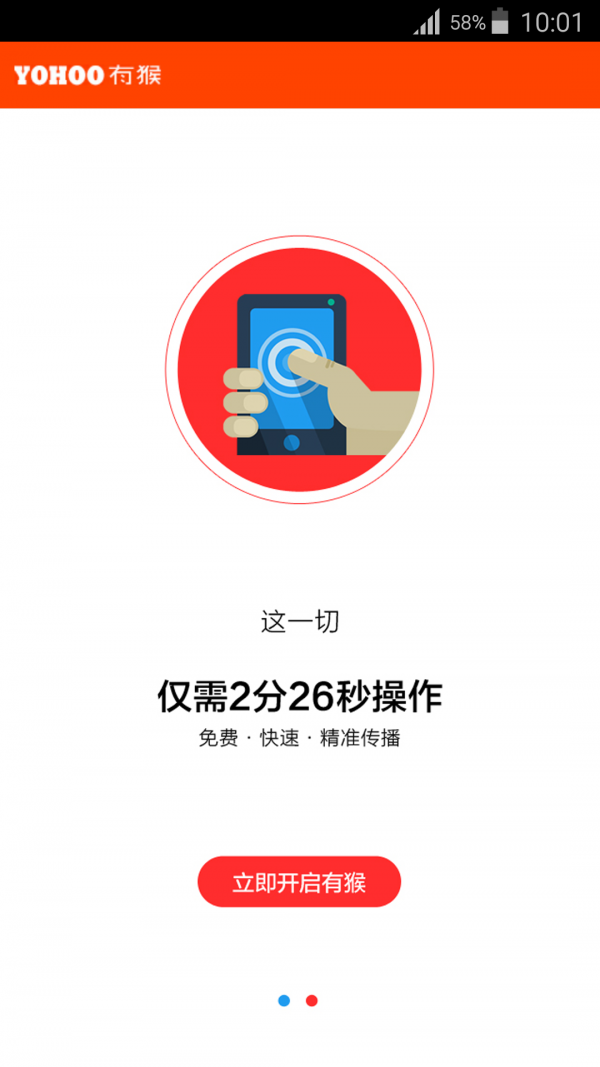The width and height of the screenshot is (600, 1067).
Task: Tap the 立即开启有猴 button
Action: coord(299,882)
